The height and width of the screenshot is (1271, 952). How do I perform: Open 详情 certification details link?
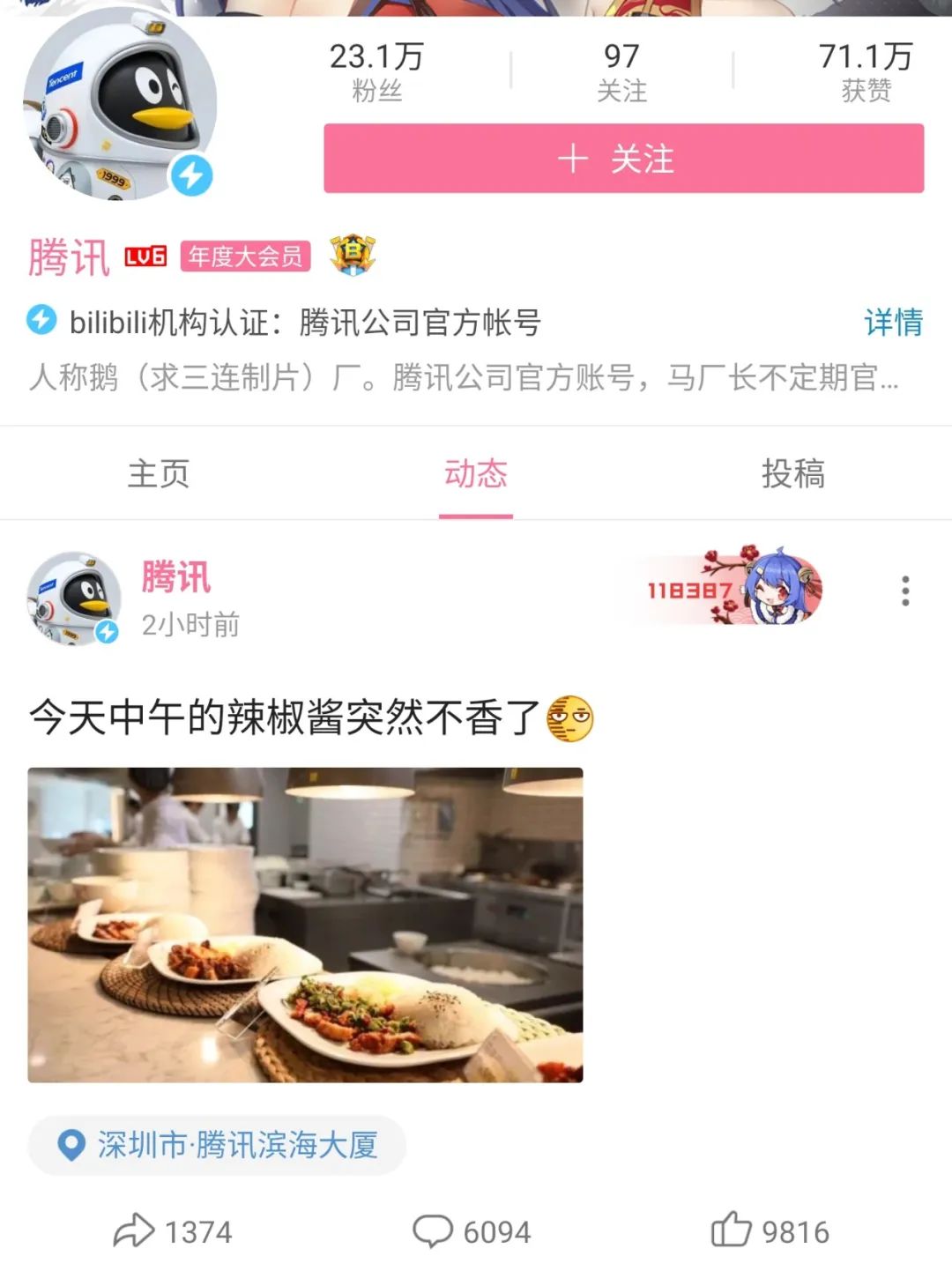[x=893, y=322]
